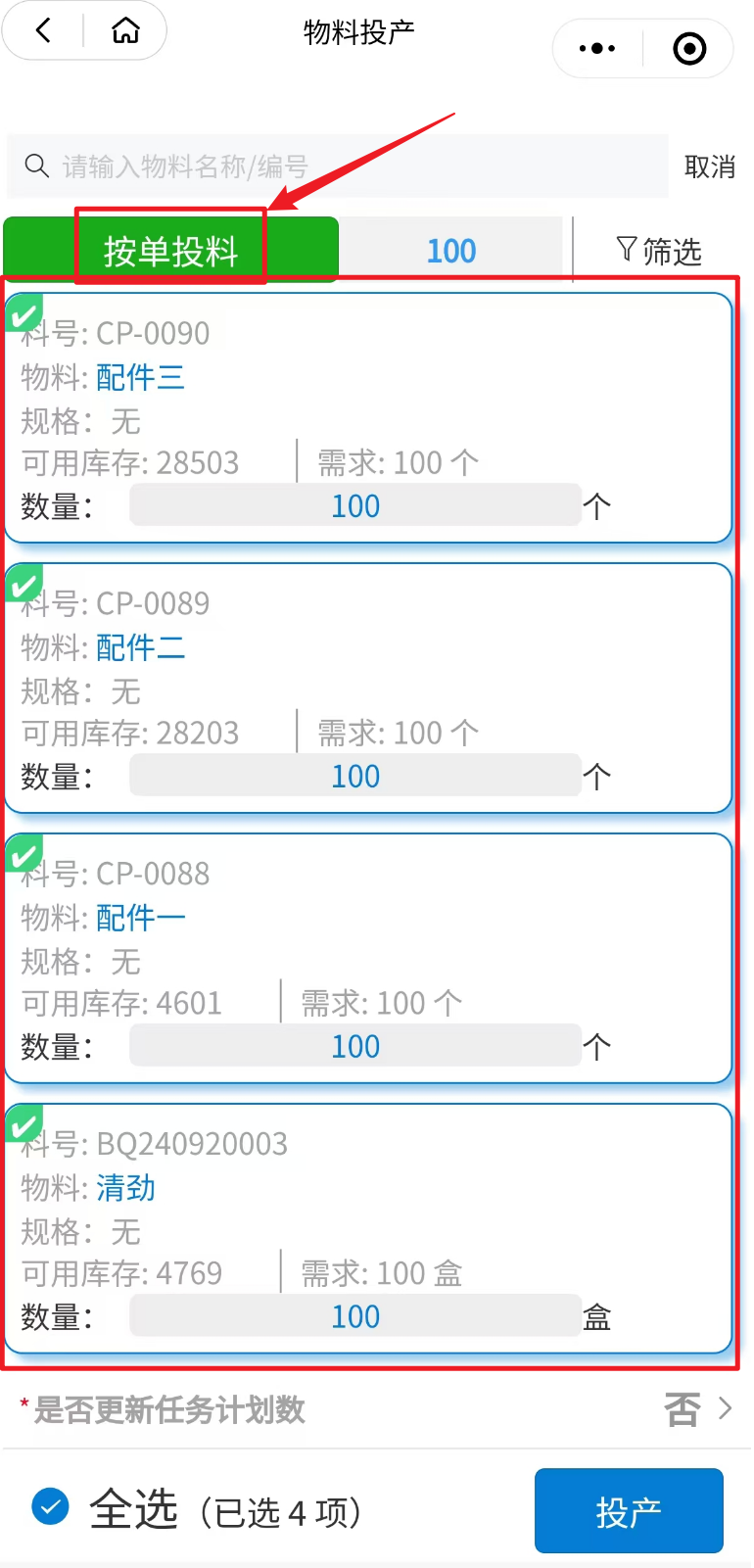Toggle the 全选 select-all checkbox

coord(50,1507)
